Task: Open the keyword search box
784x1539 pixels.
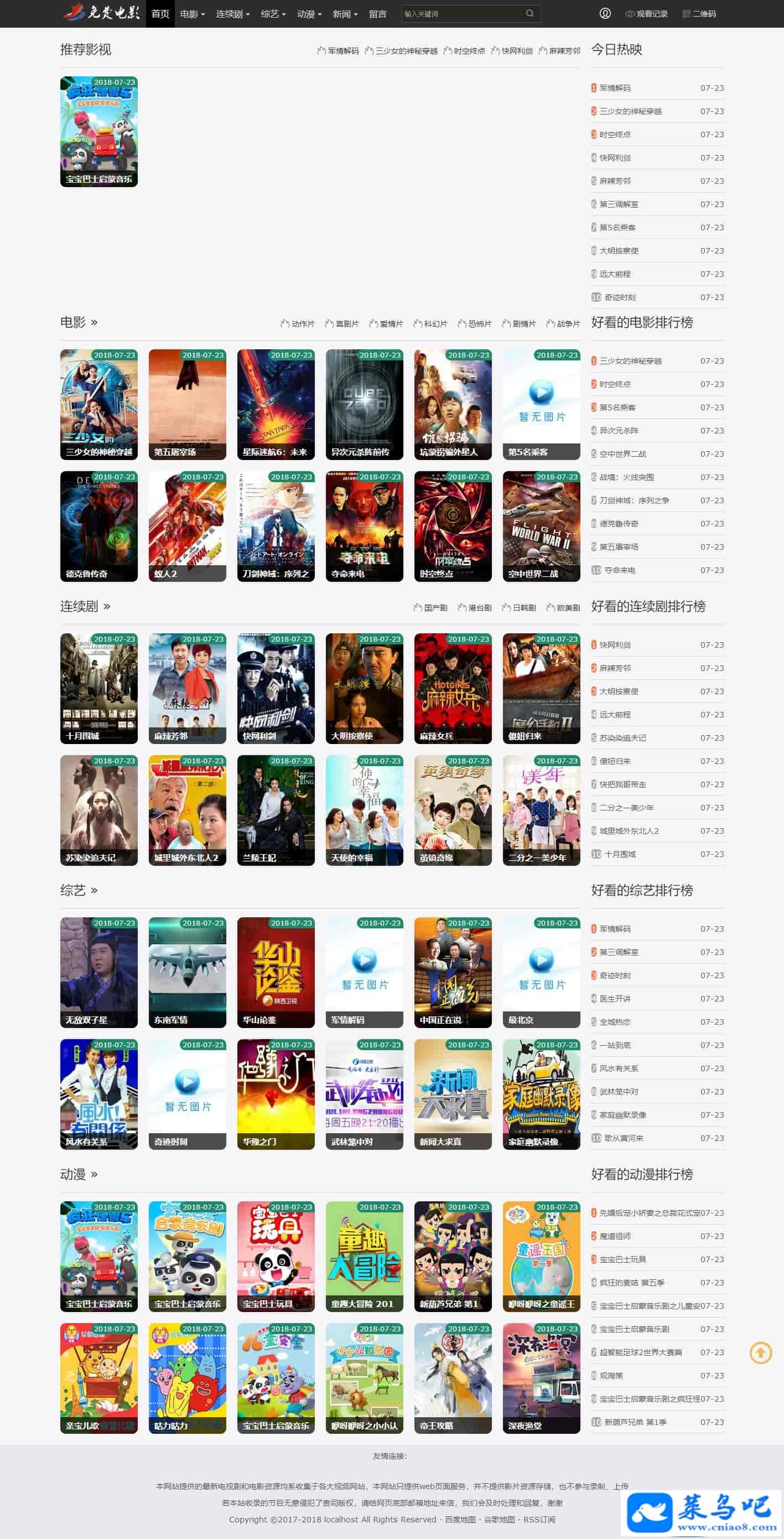Action: pyautogui.click(x=460, y=14)
